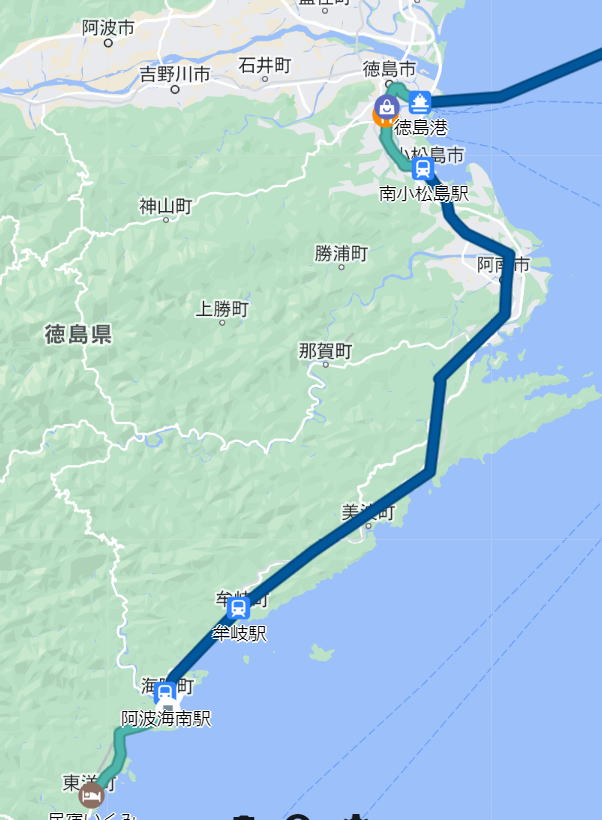Tap the 阿波海南駅 station marker
The height and width of the screenshot is (820, 602).
pyautogui.click(x=166, y=691)
